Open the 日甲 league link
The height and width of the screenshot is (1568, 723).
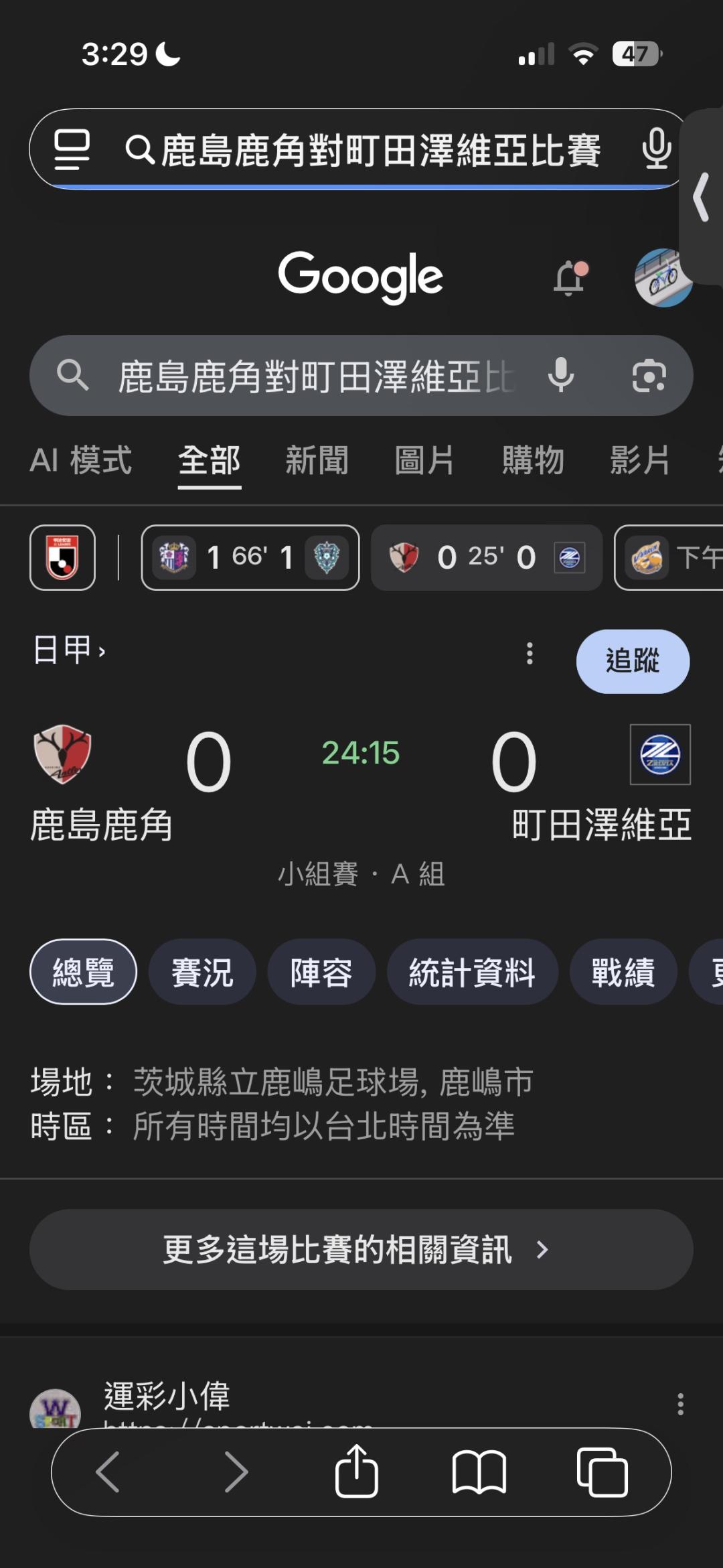pos(69,650)
